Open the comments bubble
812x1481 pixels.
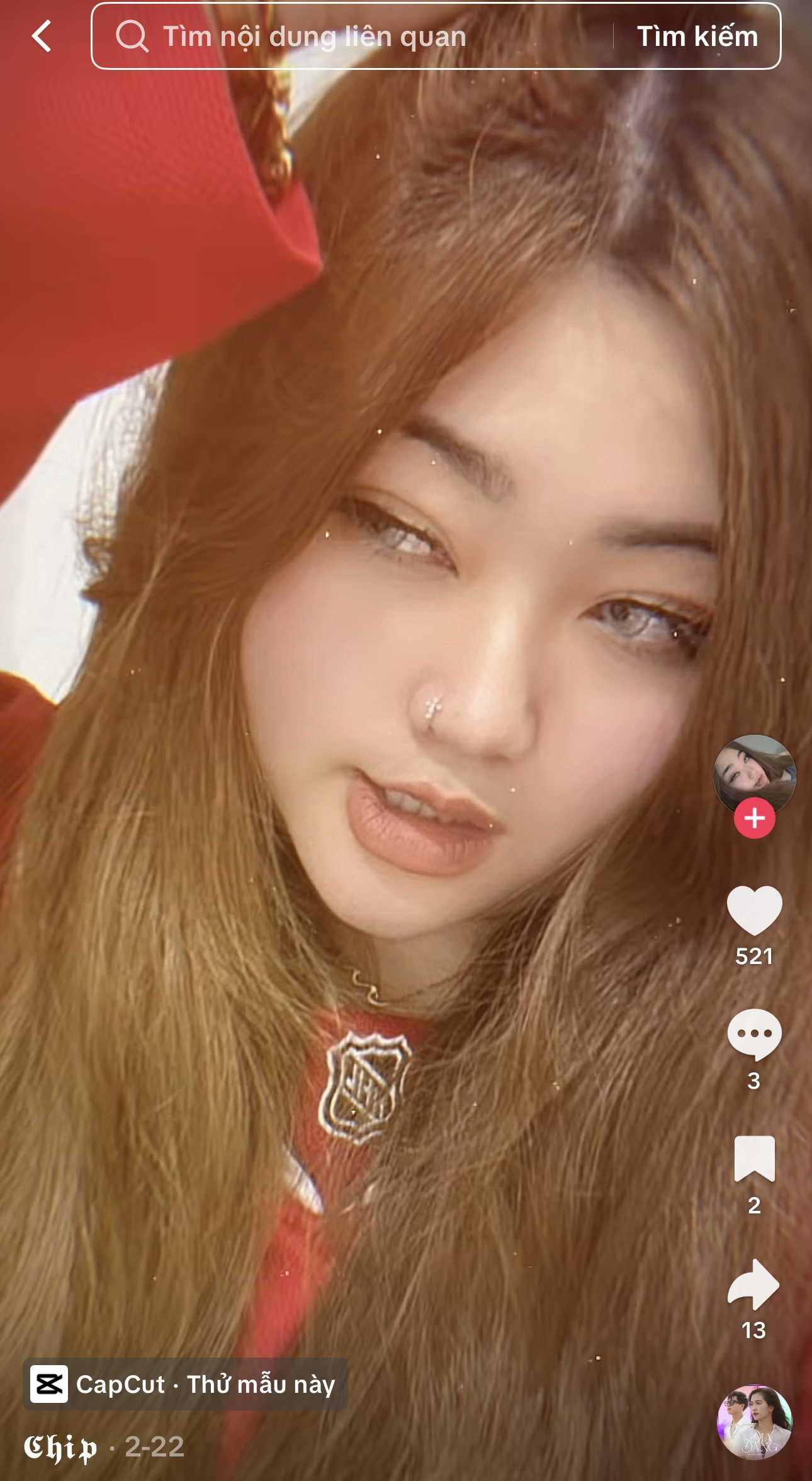click(754, 1034)
